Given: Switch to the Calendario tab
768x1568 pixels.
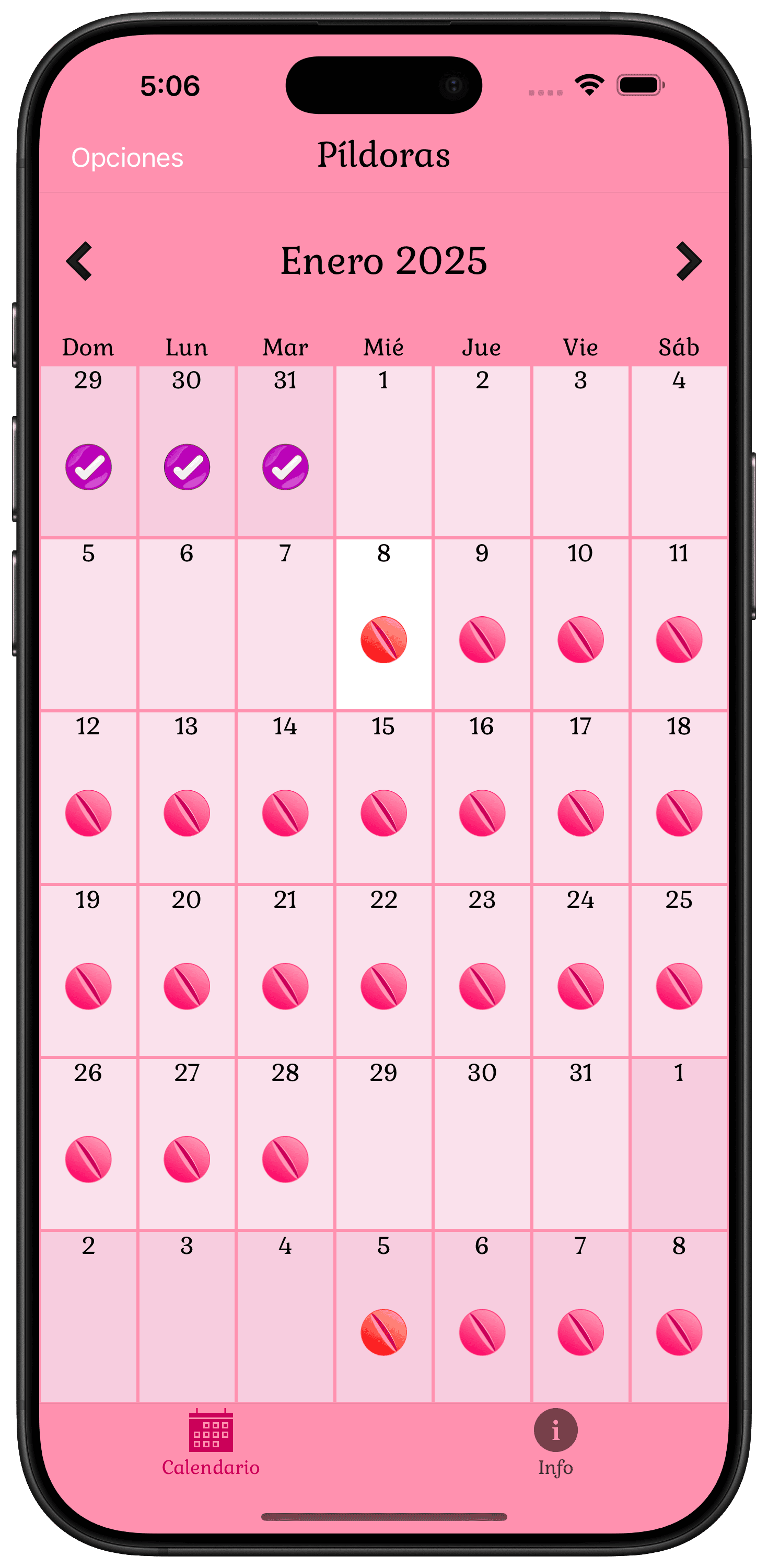Looking at the screenshot, I should tap(211, 1443).
